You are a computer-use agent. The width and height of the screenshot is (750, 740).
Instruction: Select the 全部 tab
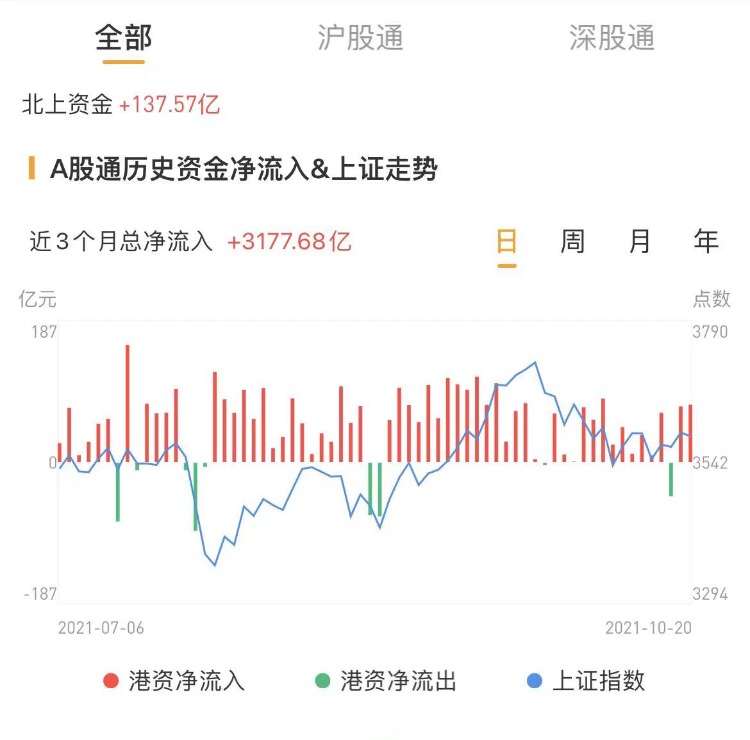[x=123, y=38]
